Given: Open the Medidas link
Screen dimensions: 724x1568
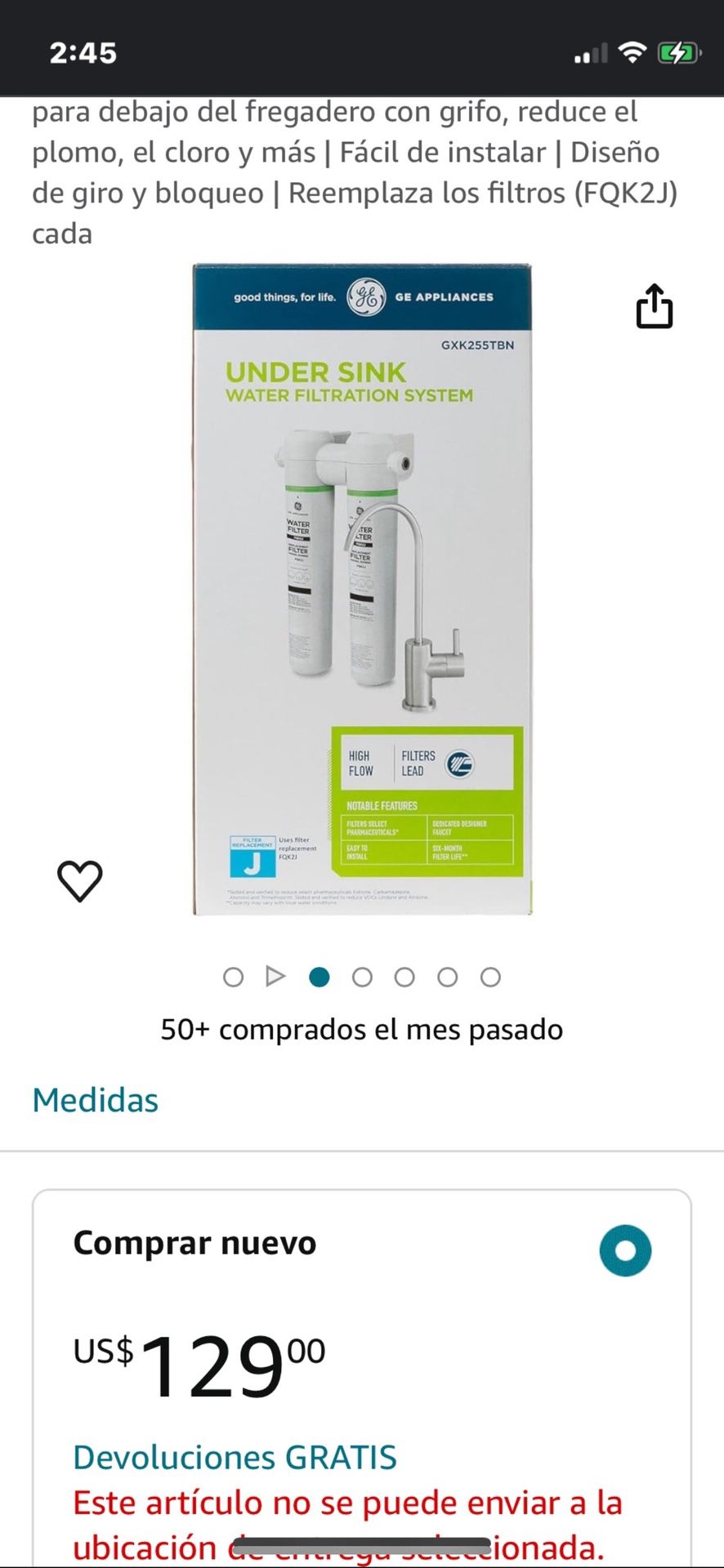Looking at the screenshot, I should [96, 1100].
